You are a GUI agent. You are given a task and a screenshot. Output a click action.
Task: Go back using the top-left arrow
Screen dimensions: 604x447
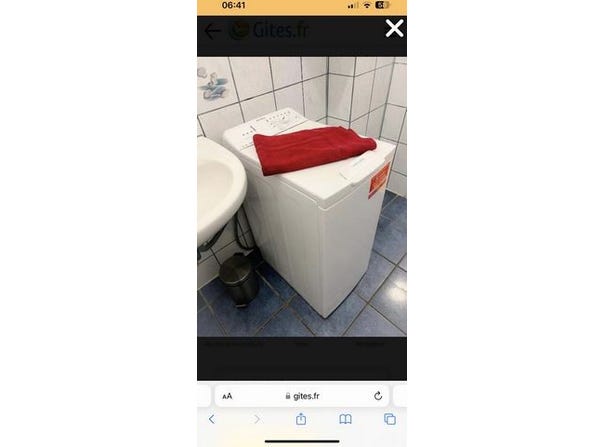(212, 31)
